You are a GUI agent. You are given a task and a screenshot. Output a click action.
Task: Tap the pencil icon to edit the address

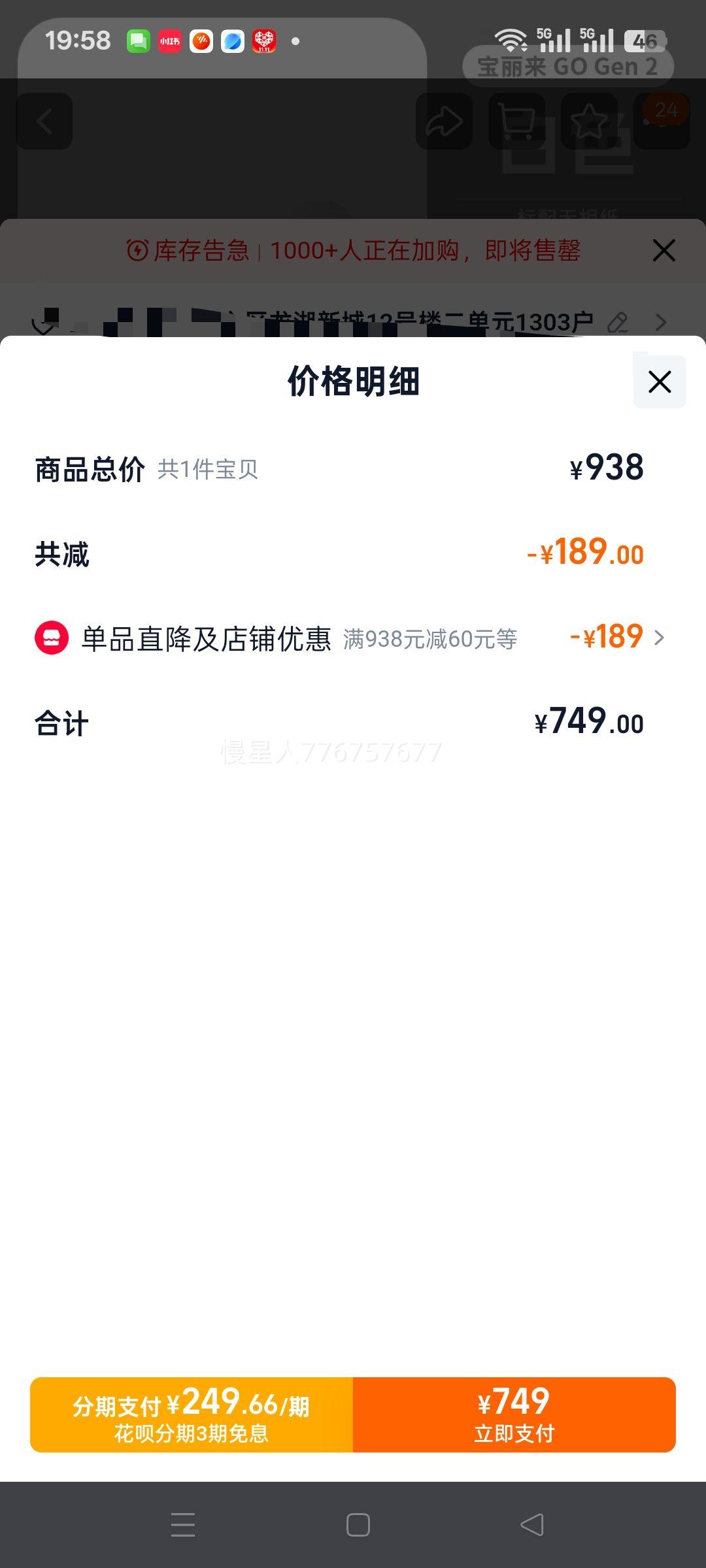(x=617, y=321)
